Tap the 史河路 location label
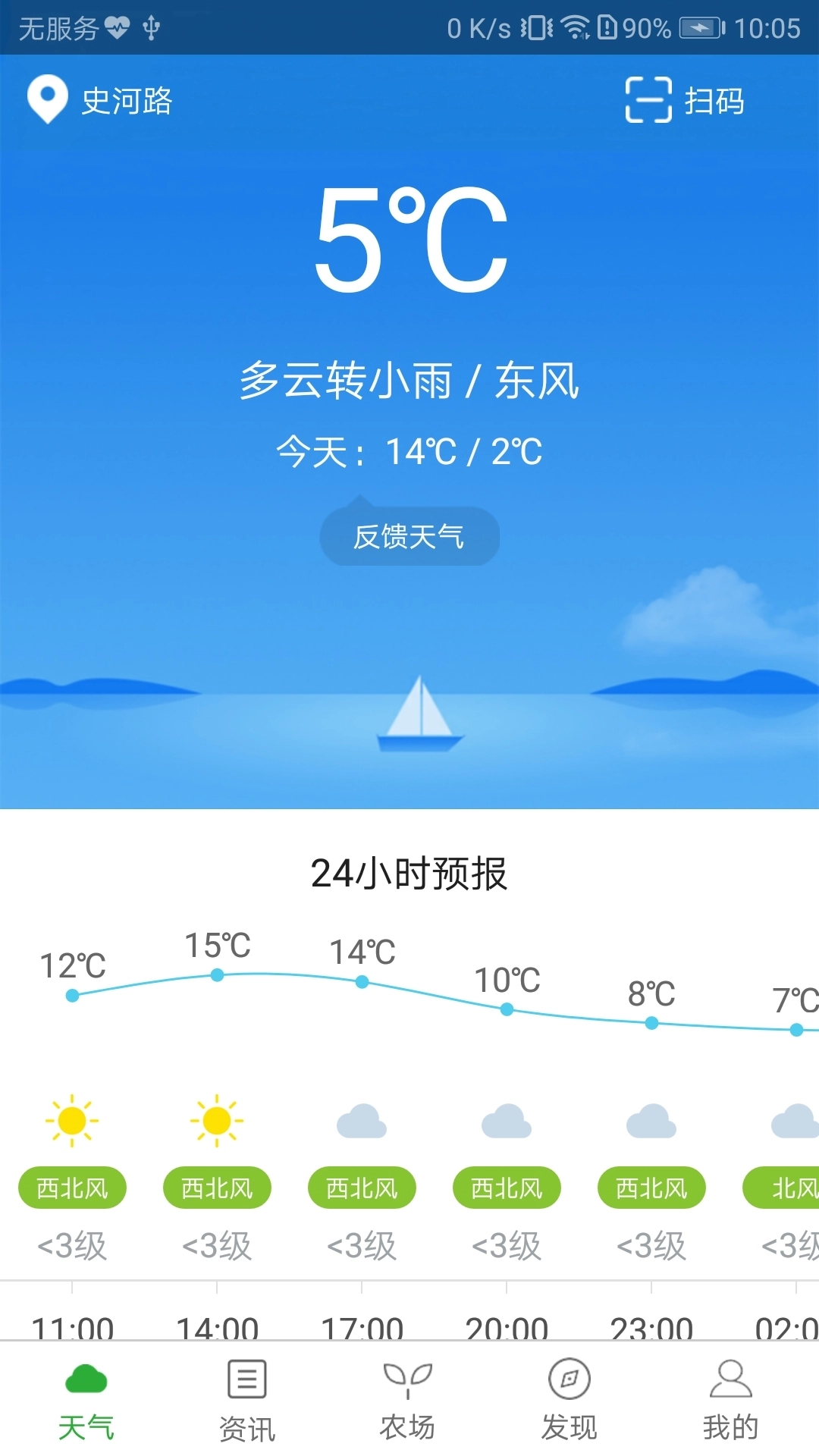This screenshot has width=819, height=1456. pos(125,101)
